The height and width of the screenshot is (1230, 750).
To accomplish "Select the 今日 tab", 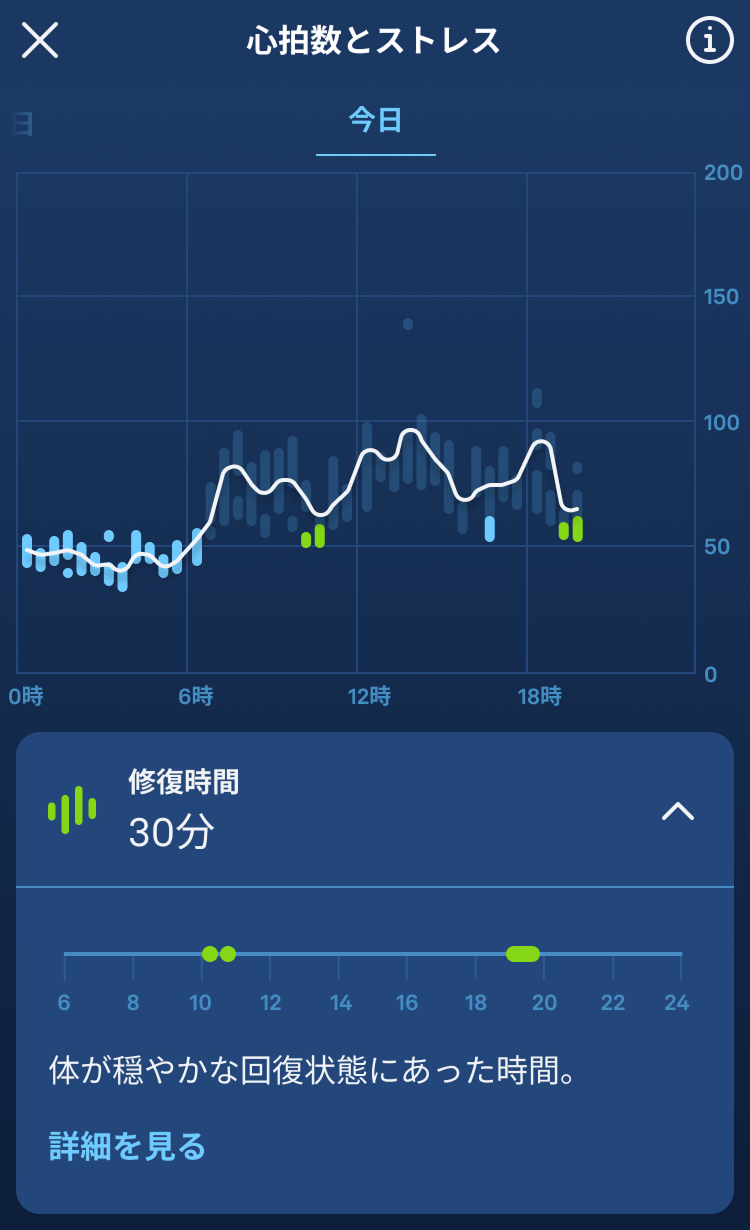I will [375, 121].
